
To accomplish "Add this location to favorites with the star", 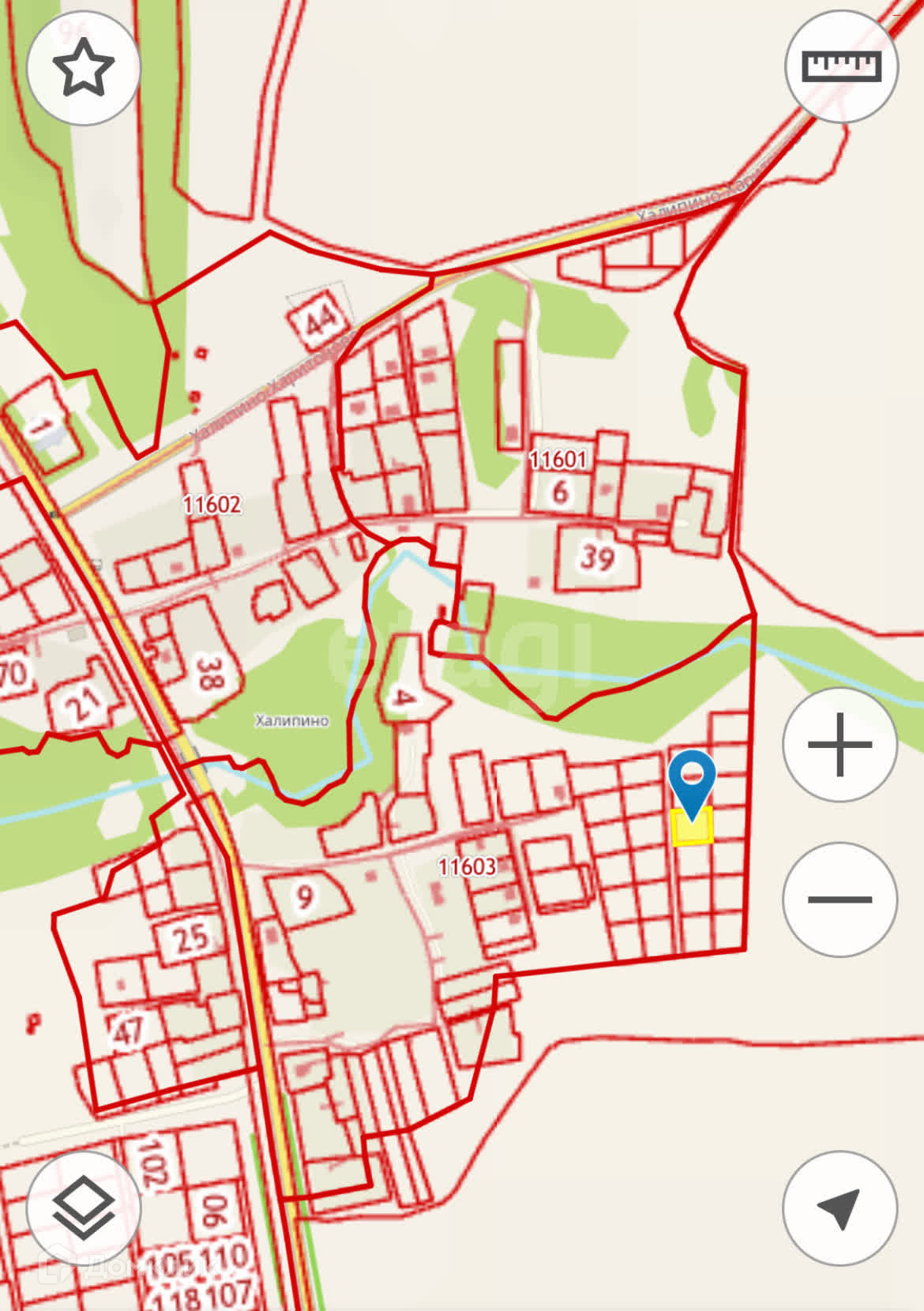I will [x=84, y=68].
